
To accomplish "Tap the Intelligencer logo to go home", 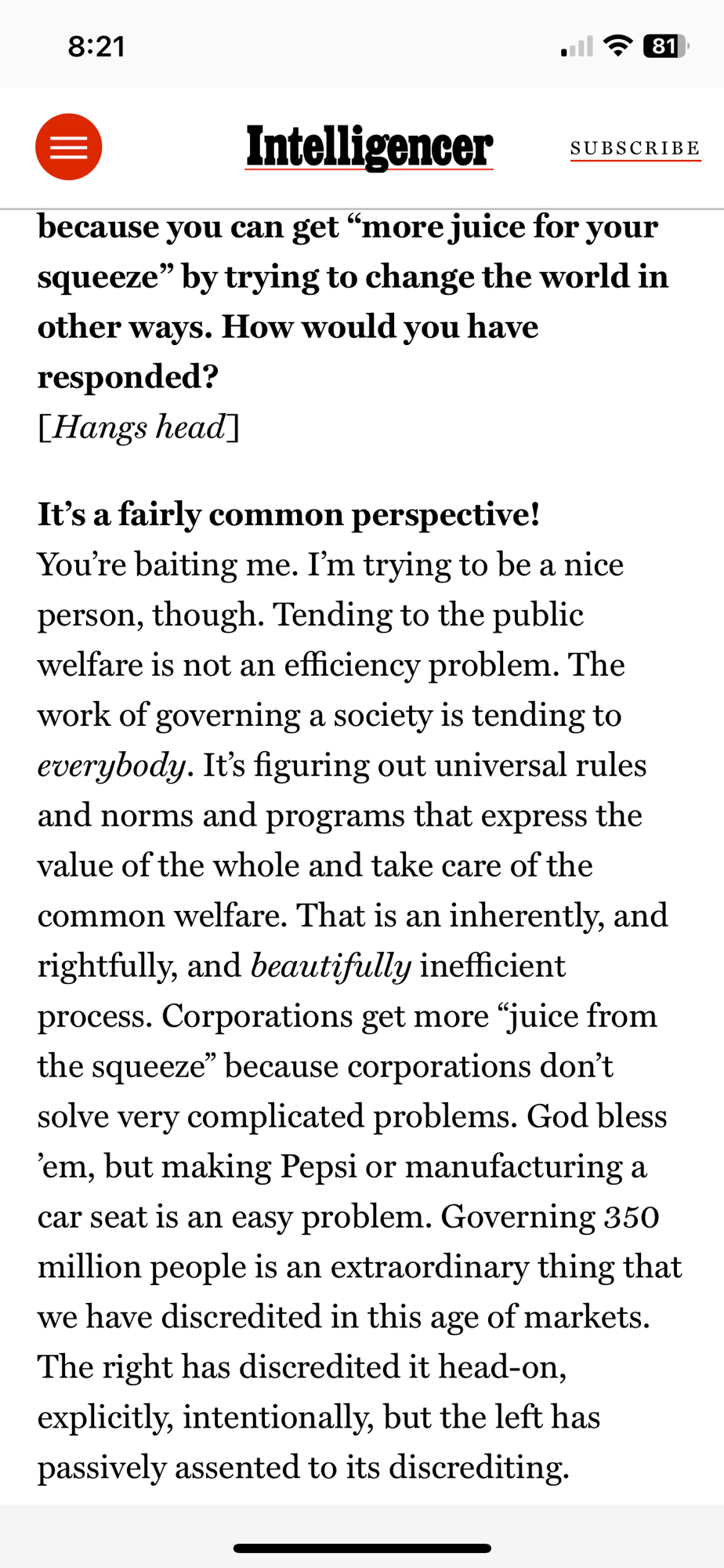I will click(x=369, y=147).
